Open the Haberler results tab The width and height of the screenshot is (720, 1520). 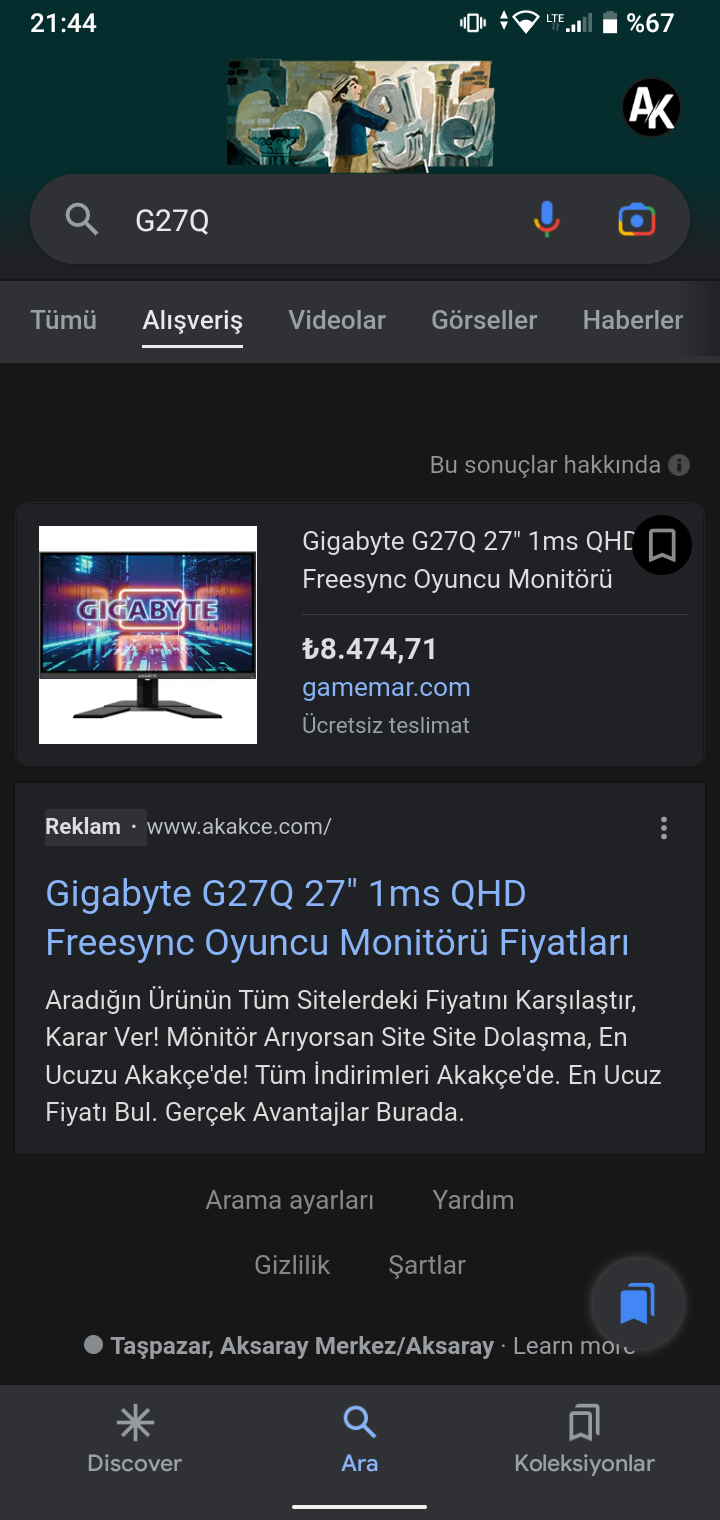[632, 320]
